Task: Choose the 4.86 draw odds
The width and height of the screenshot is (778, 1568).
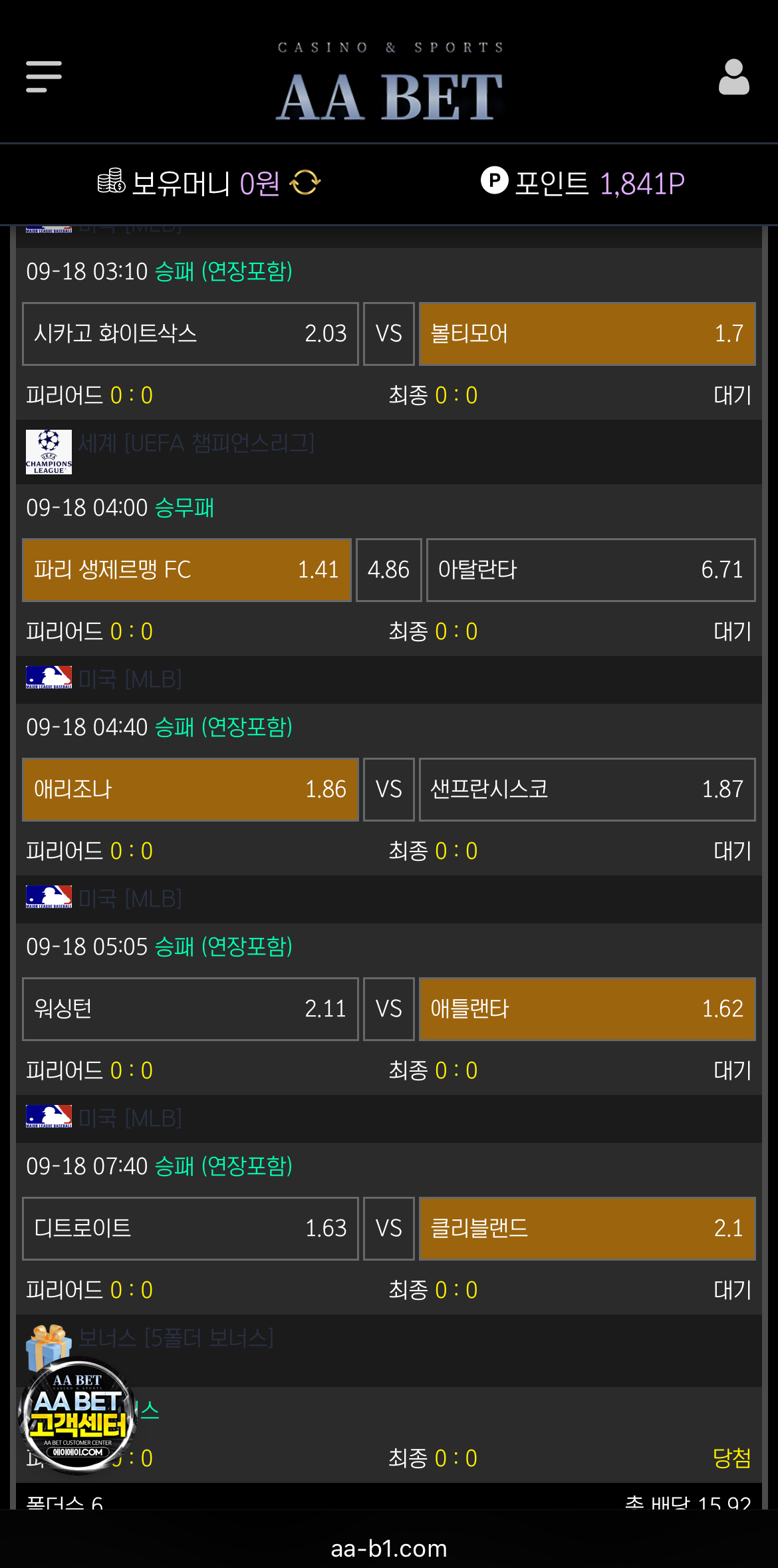Action: click(388, 570)
